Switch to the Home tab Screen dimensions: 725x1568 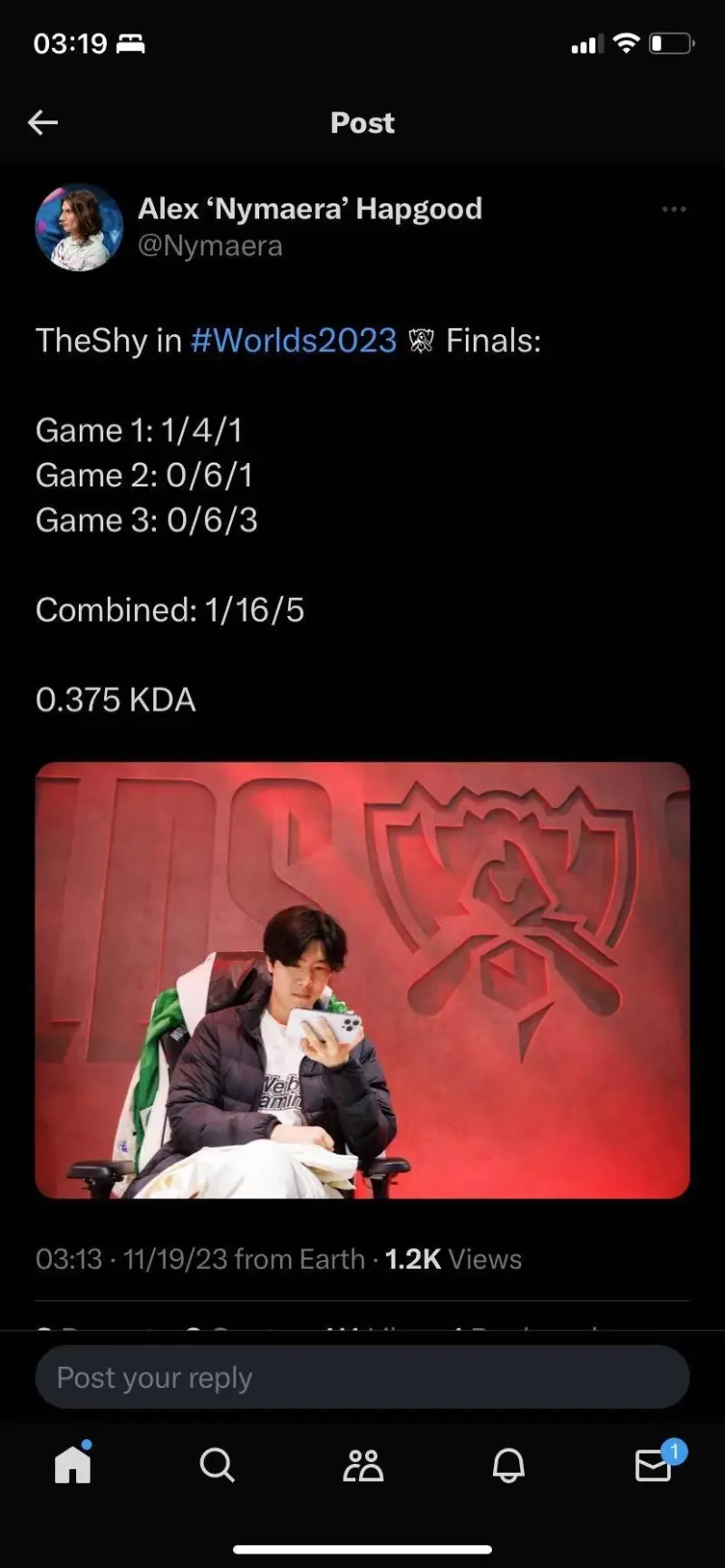tap(72, 1465)
